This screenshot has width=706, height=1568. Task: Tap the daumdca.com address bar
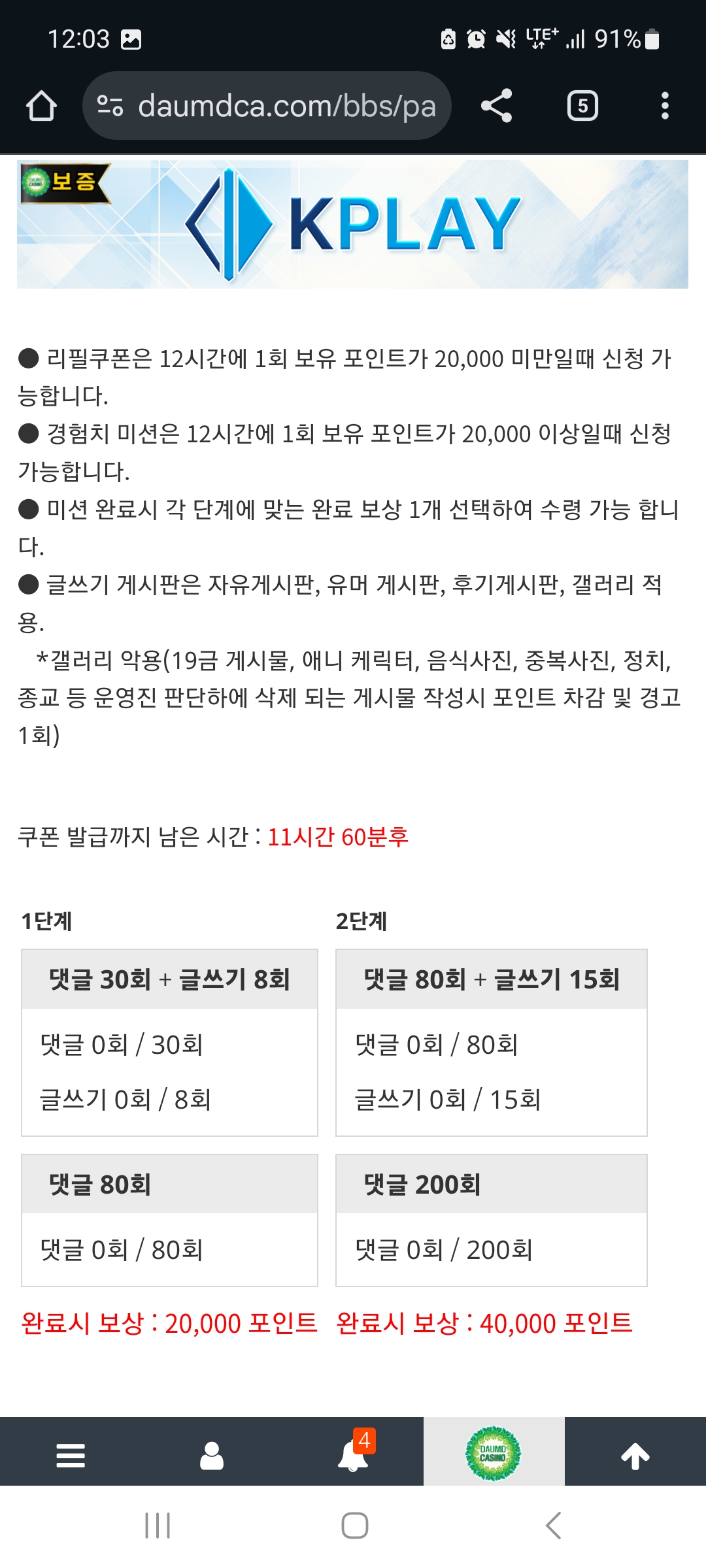point(275,106)
